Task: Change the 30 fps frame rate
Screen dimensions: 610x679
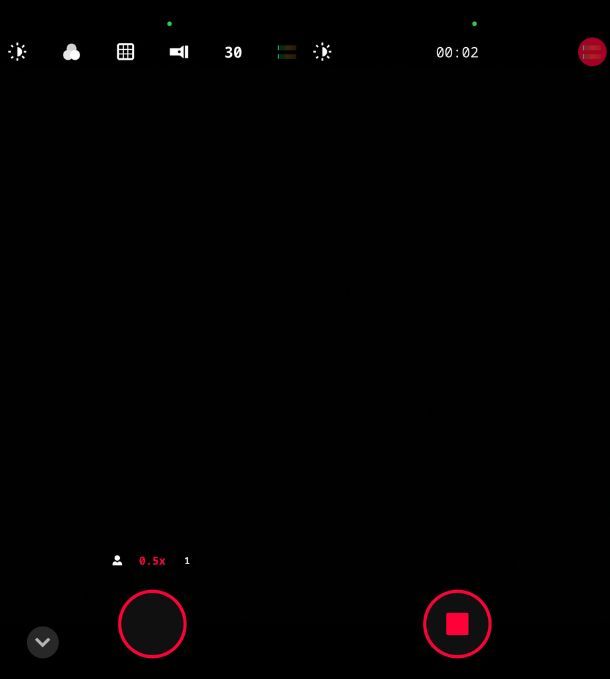Action: click(x=233, y=52)
